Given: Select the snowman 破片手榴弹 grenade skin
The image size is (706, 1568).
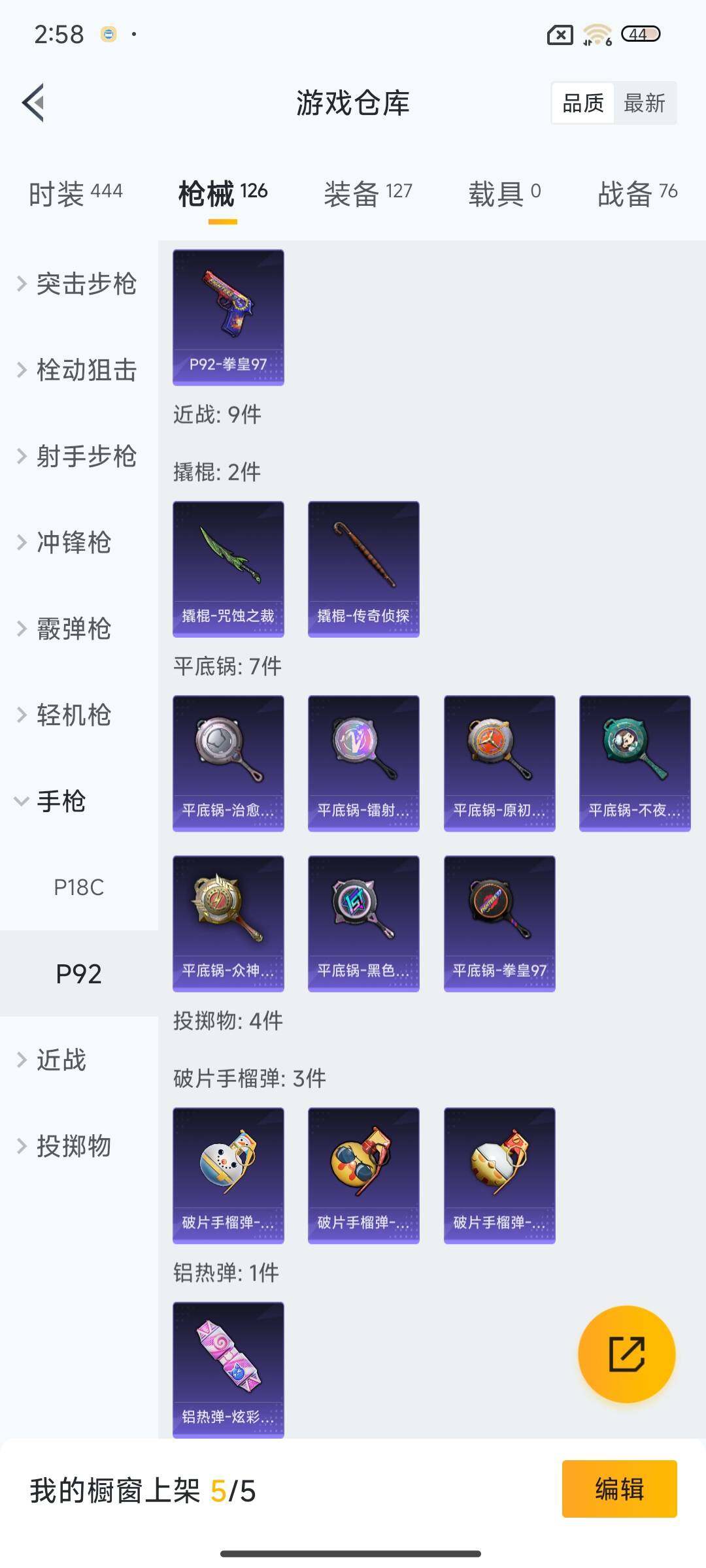Looking at the screenshot, I should [x=227, y=1173].
